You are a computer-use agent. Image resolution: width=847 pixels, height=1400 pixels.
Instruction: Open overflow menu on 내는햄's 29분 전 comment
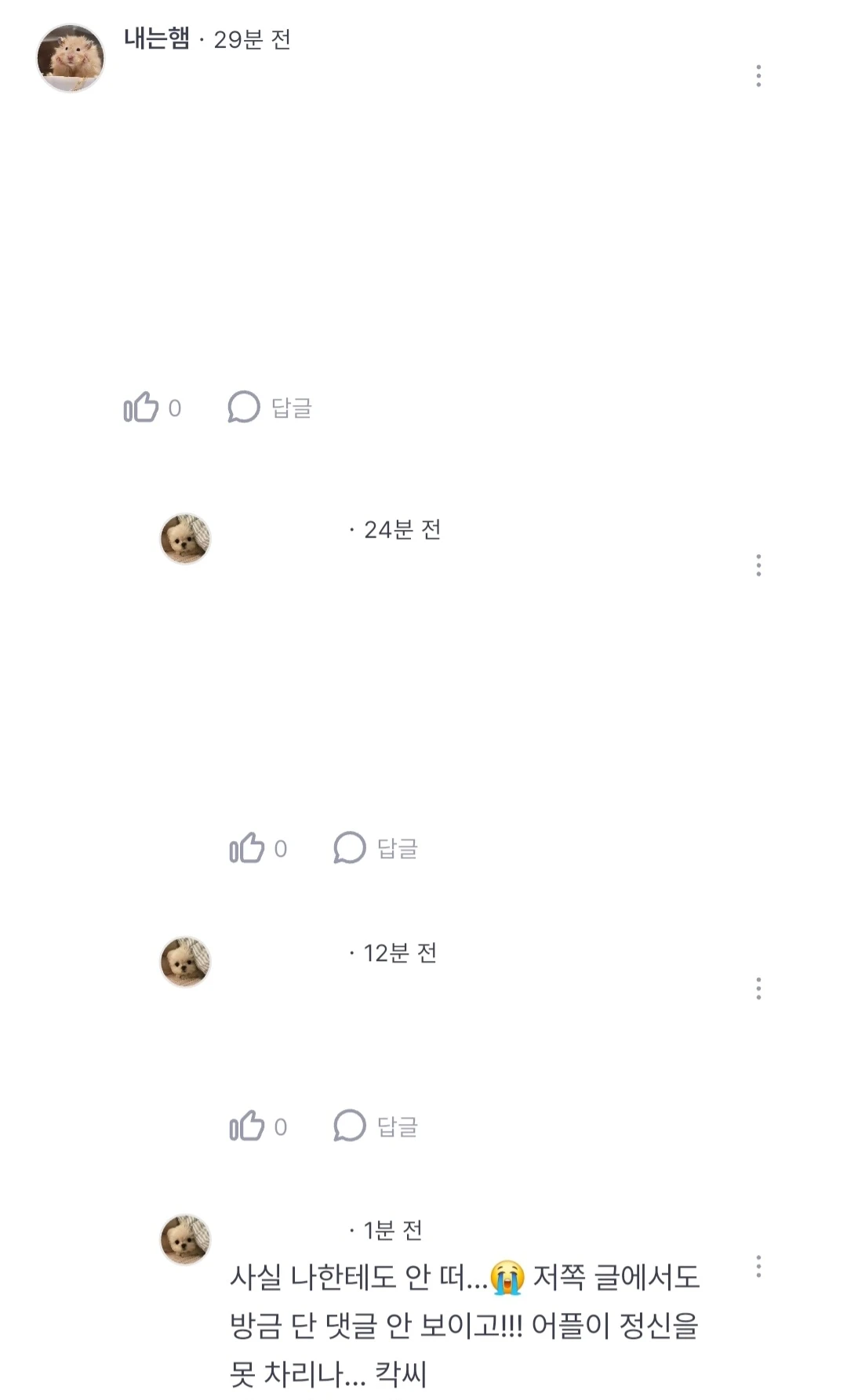[x=758, y=76]
